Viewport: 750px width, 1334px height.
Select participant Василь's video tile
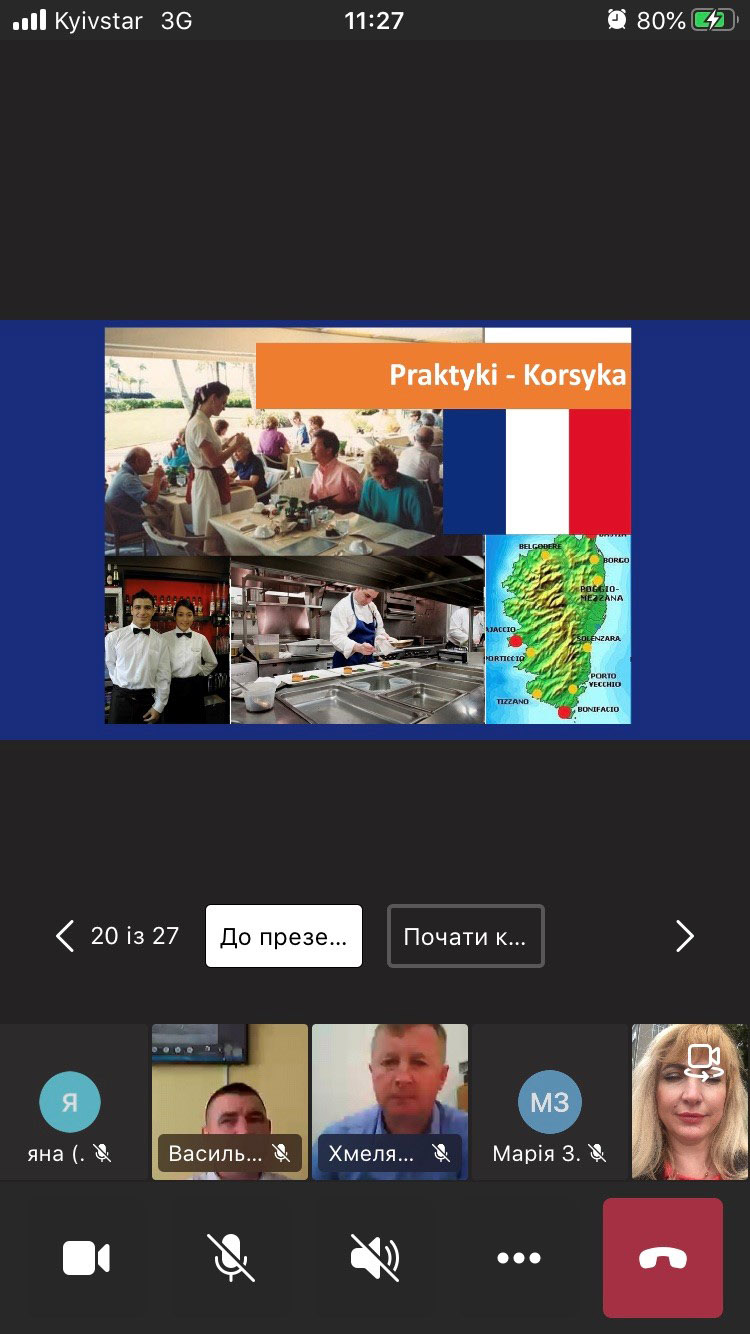click(230, 1100)
